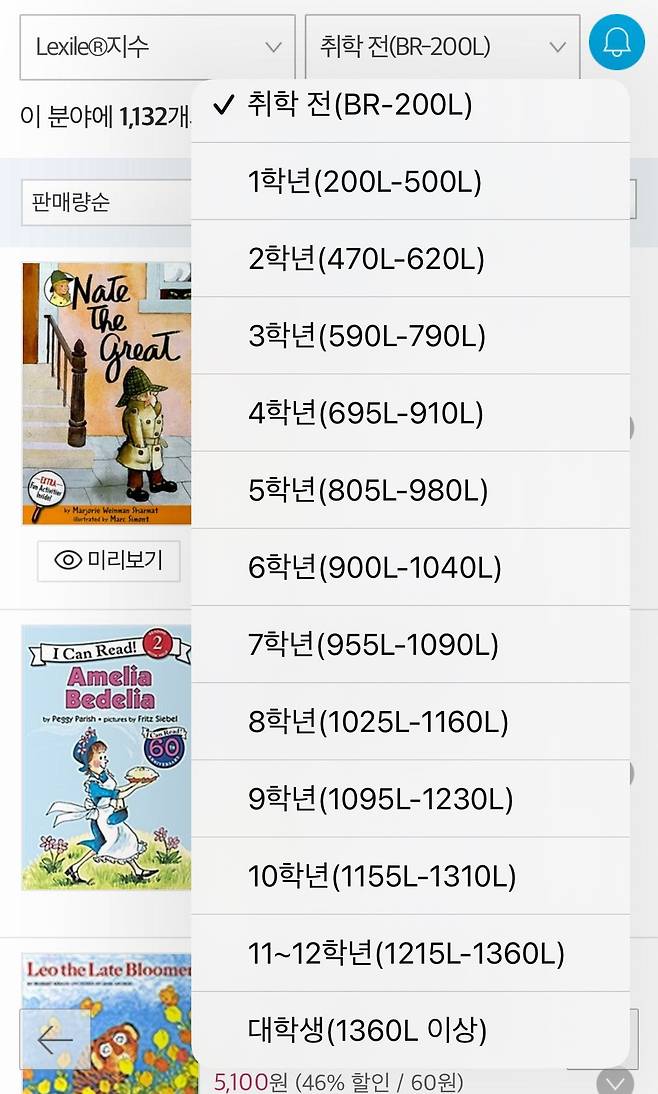Open the Amelia Bedelia book cover
Screen dimensions: 658x1094
tap(106, 757)
